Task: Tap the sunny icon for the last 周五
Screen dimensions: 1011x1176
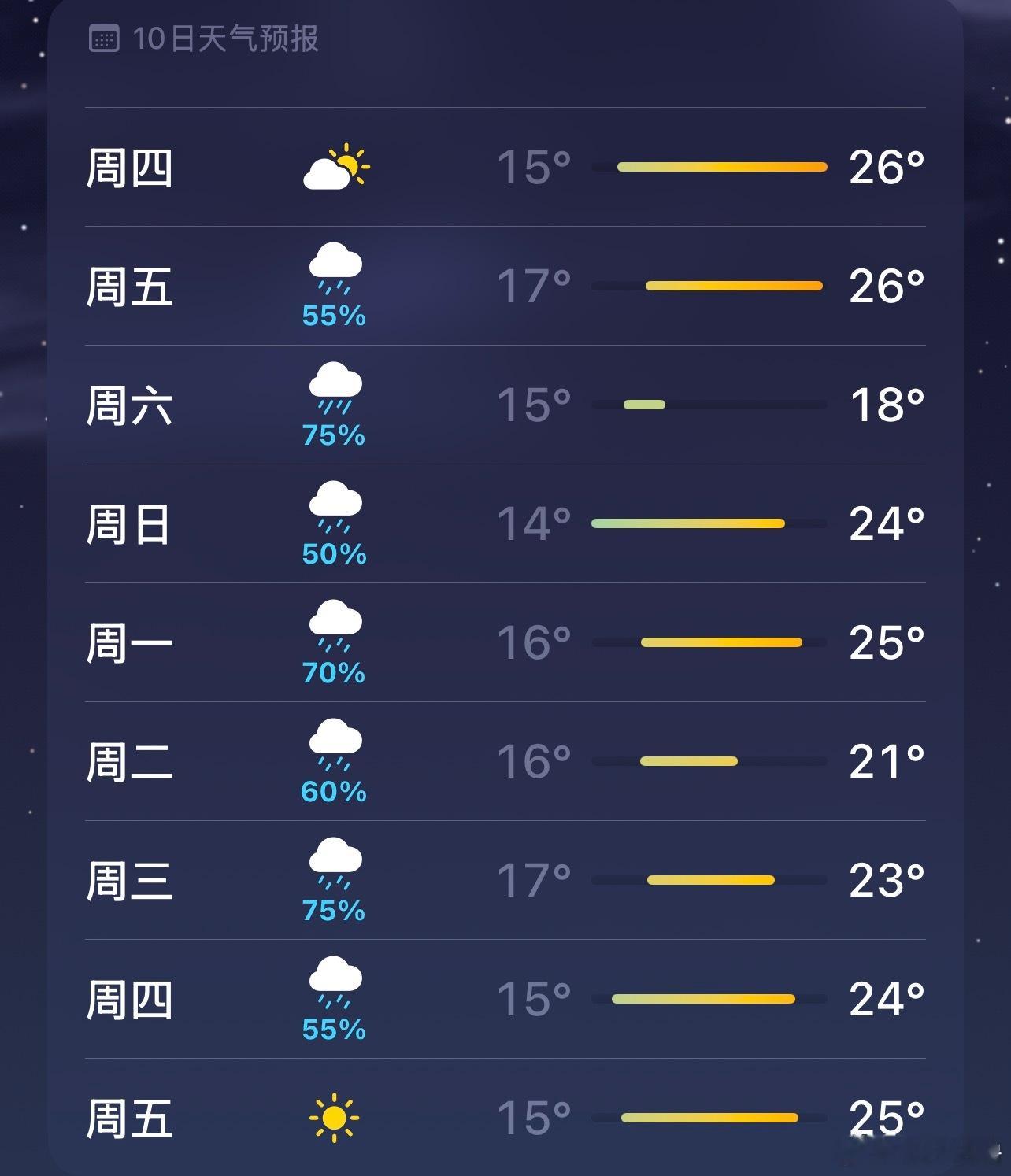Action: click(x=335, y=1116)
